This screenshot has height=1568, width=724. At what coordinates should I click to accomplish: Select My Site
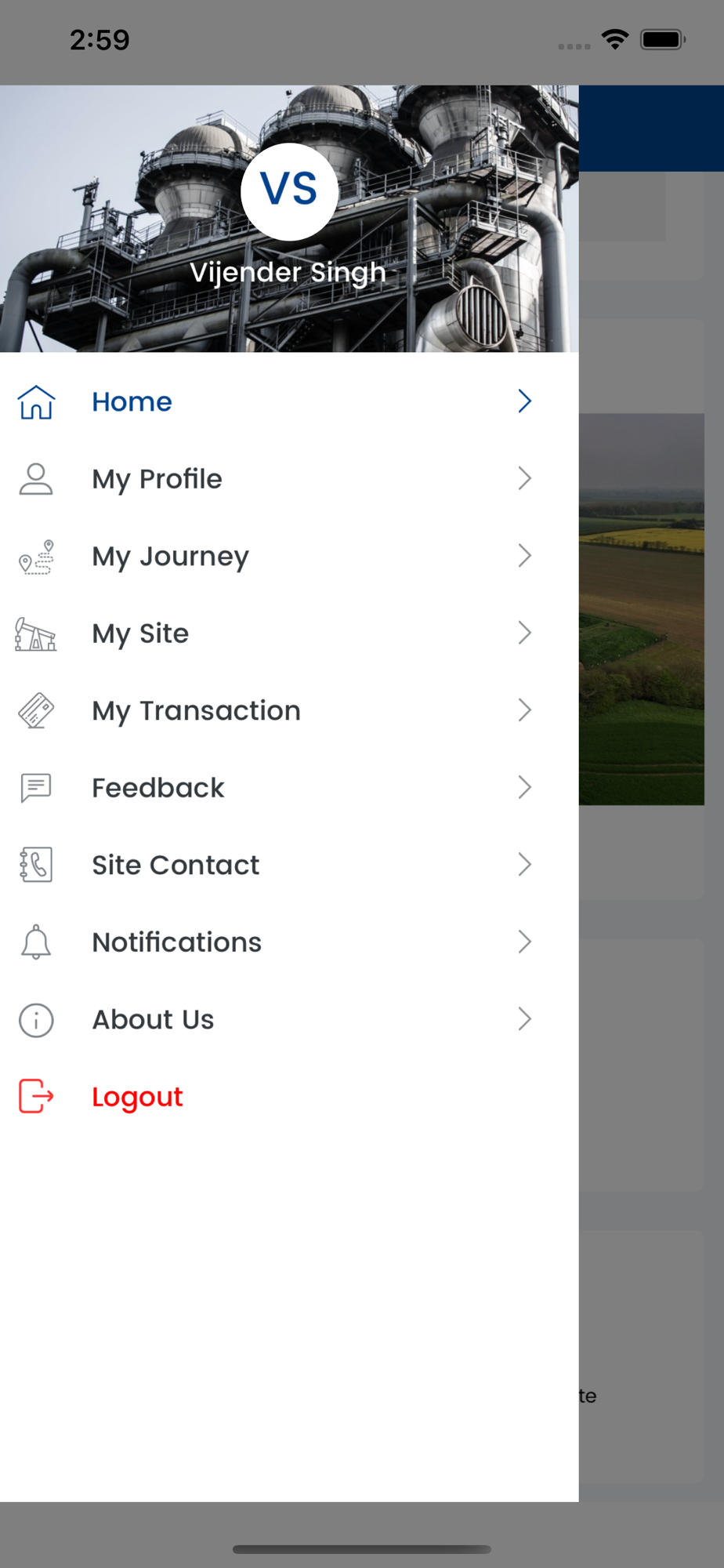pyautogui.click(x=289, y=633)
